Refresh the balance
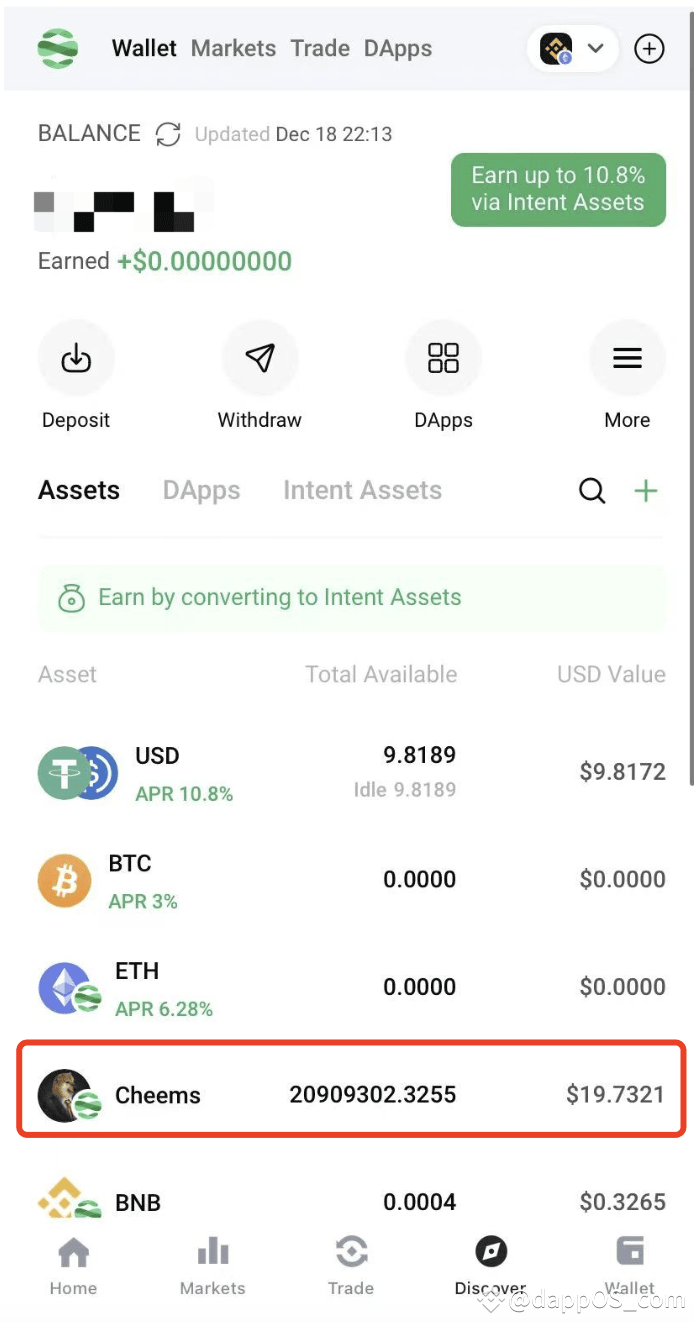 coord(168,134)
